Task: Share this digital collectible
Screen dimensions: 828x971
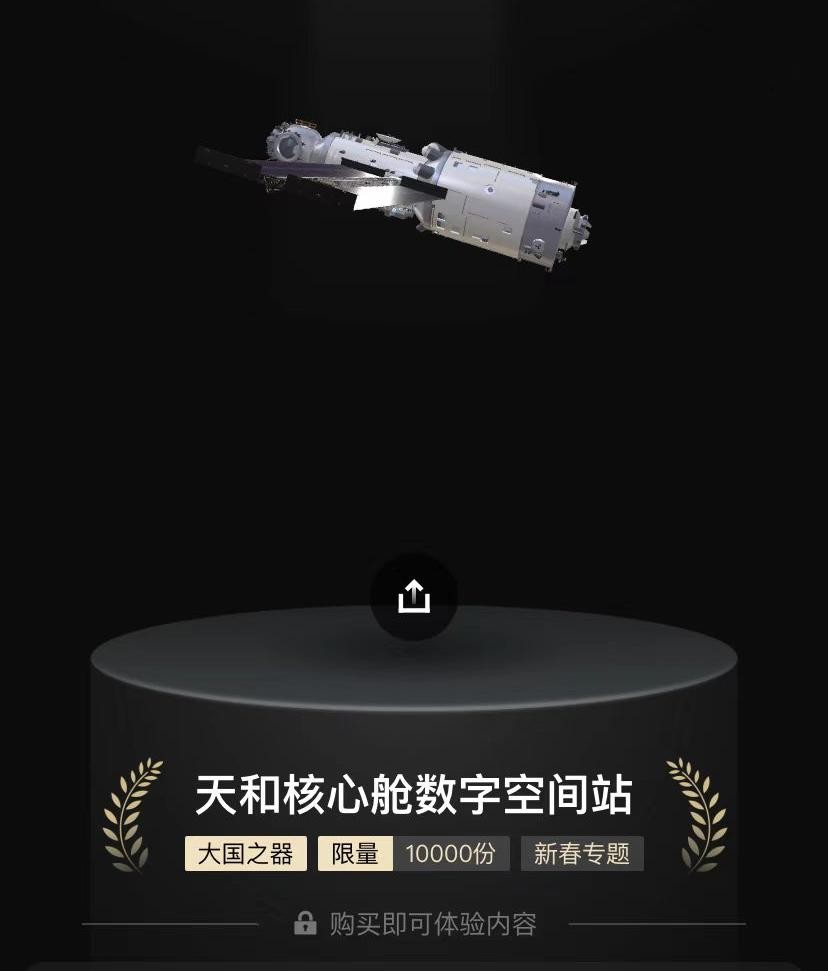Action: [414, 597]
